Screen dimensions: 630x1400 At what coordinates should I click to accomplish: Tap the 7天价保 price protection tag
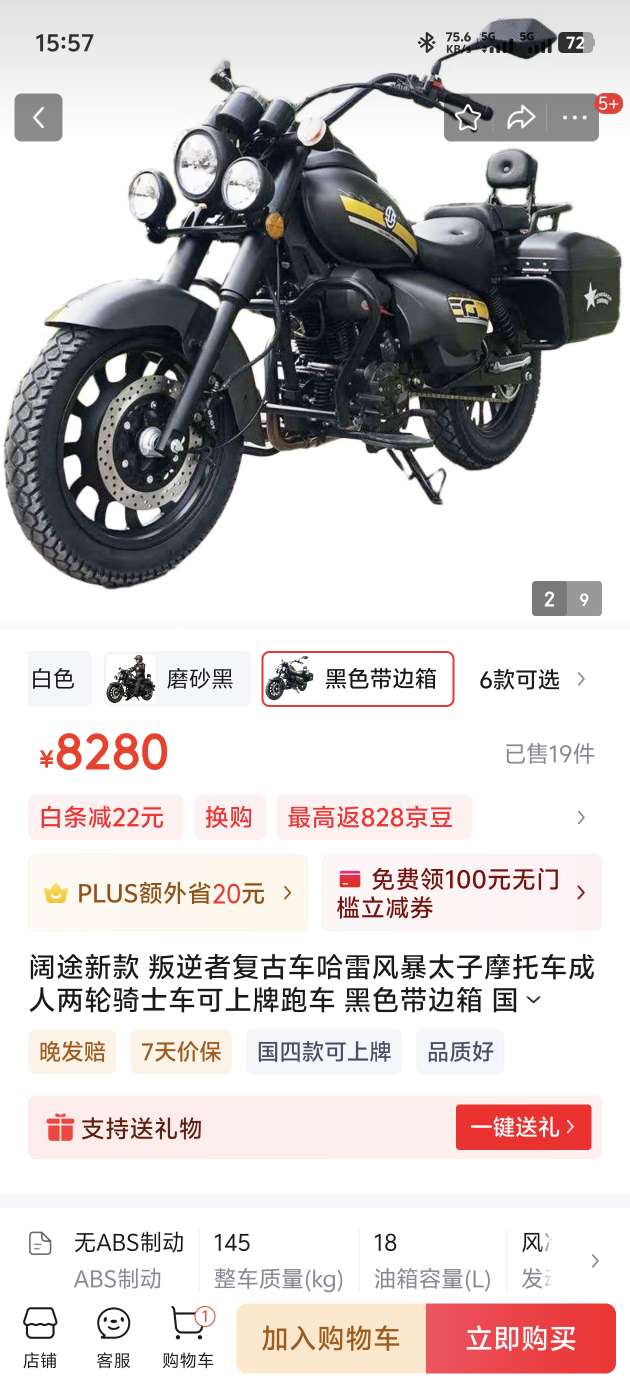coord(181,1052)
